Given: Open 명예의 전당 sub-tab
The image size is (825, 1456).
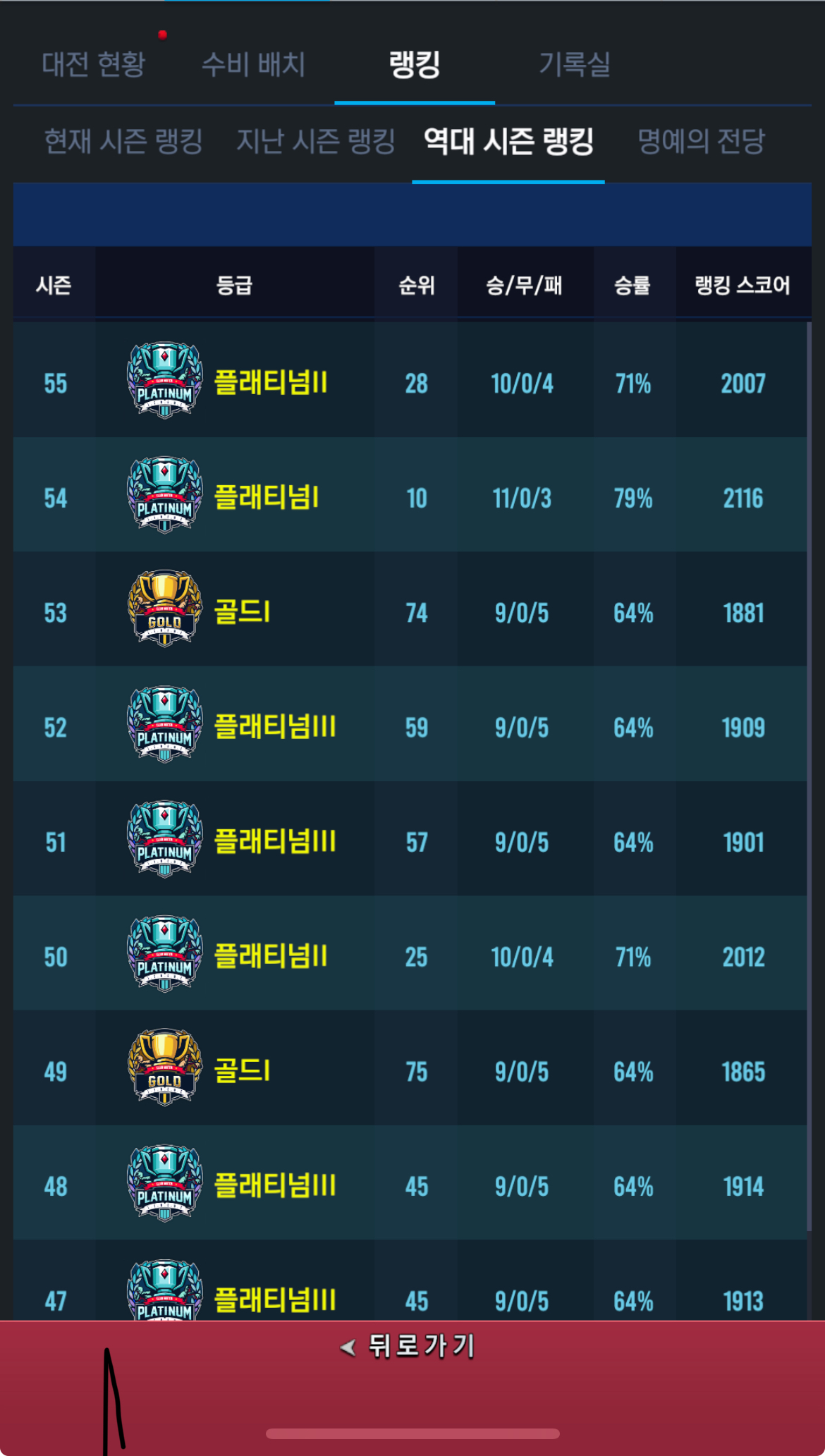Looking at the screenshot, I should 701,141.
